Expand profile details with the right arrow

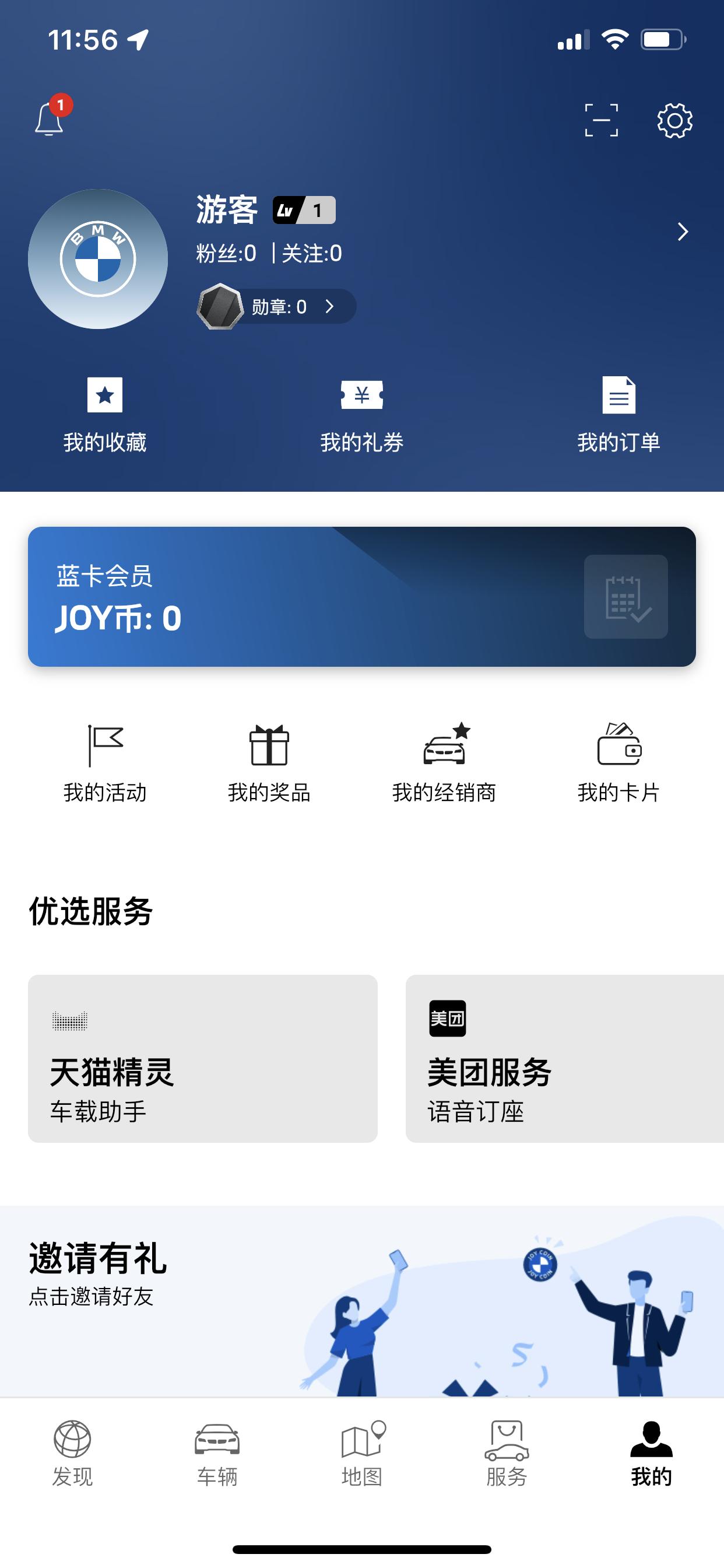point(683,232)
